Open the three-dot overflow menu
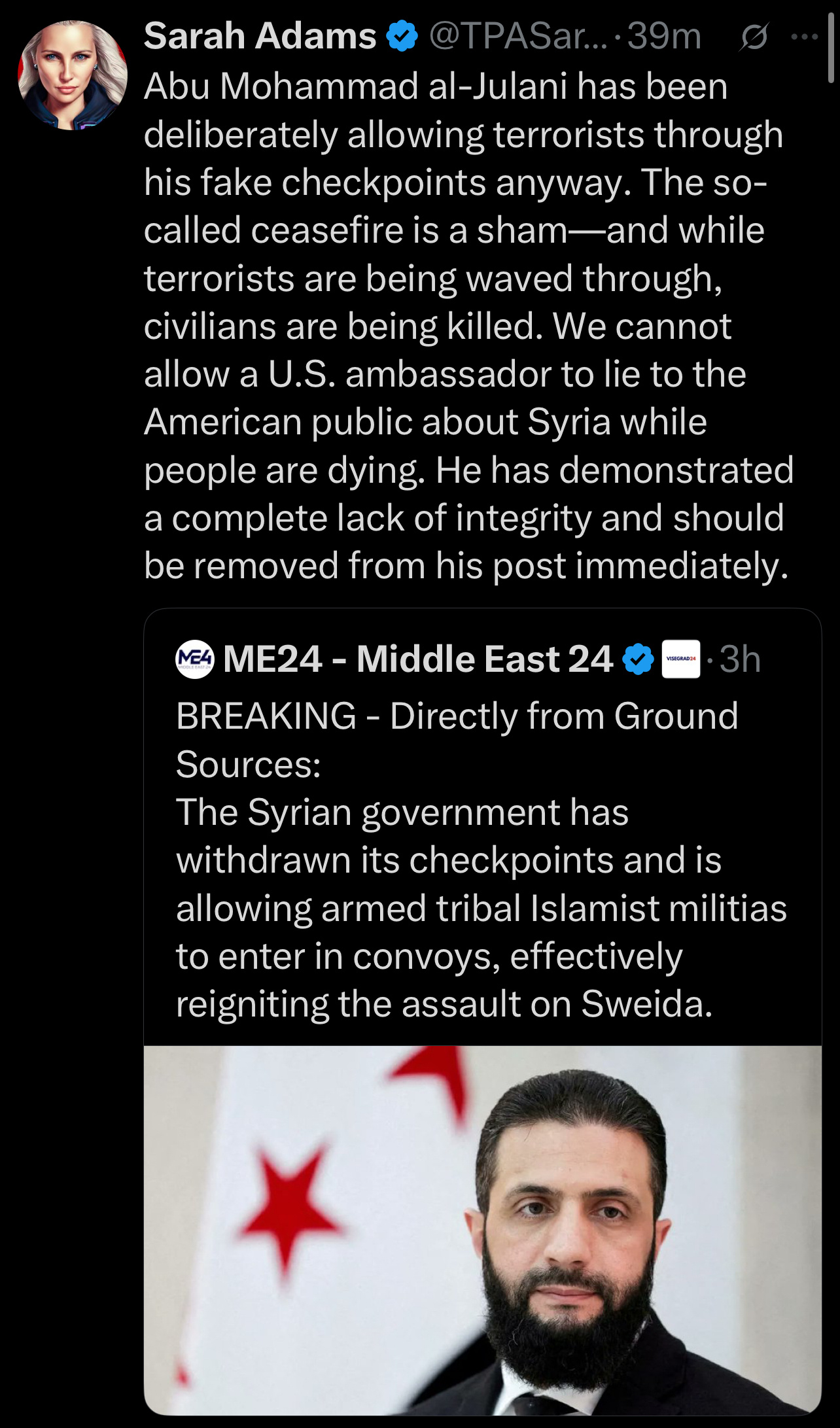 [x=804, y=37]
